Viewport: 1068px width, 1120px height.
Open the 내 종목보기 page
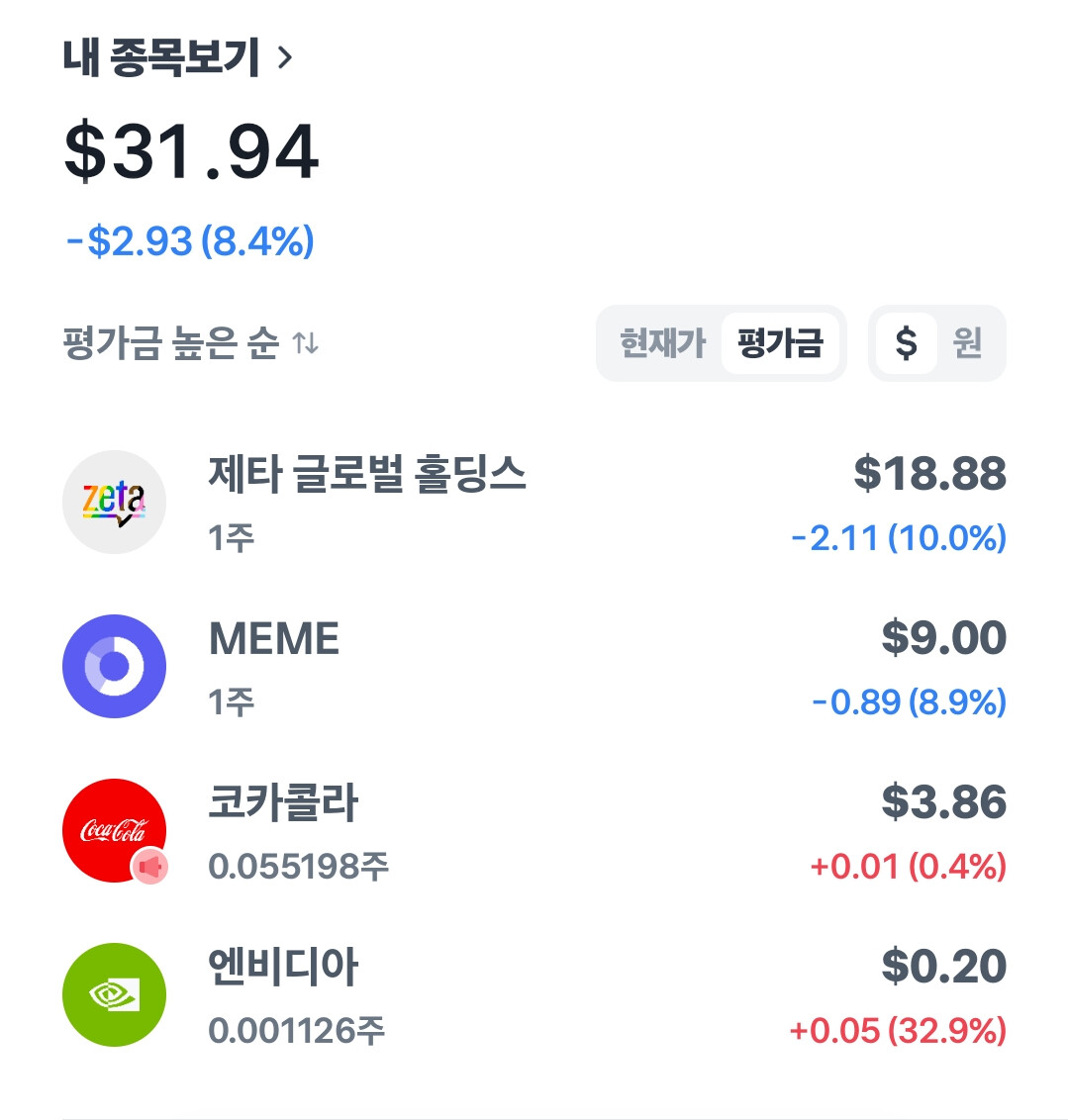click(178, 57)
